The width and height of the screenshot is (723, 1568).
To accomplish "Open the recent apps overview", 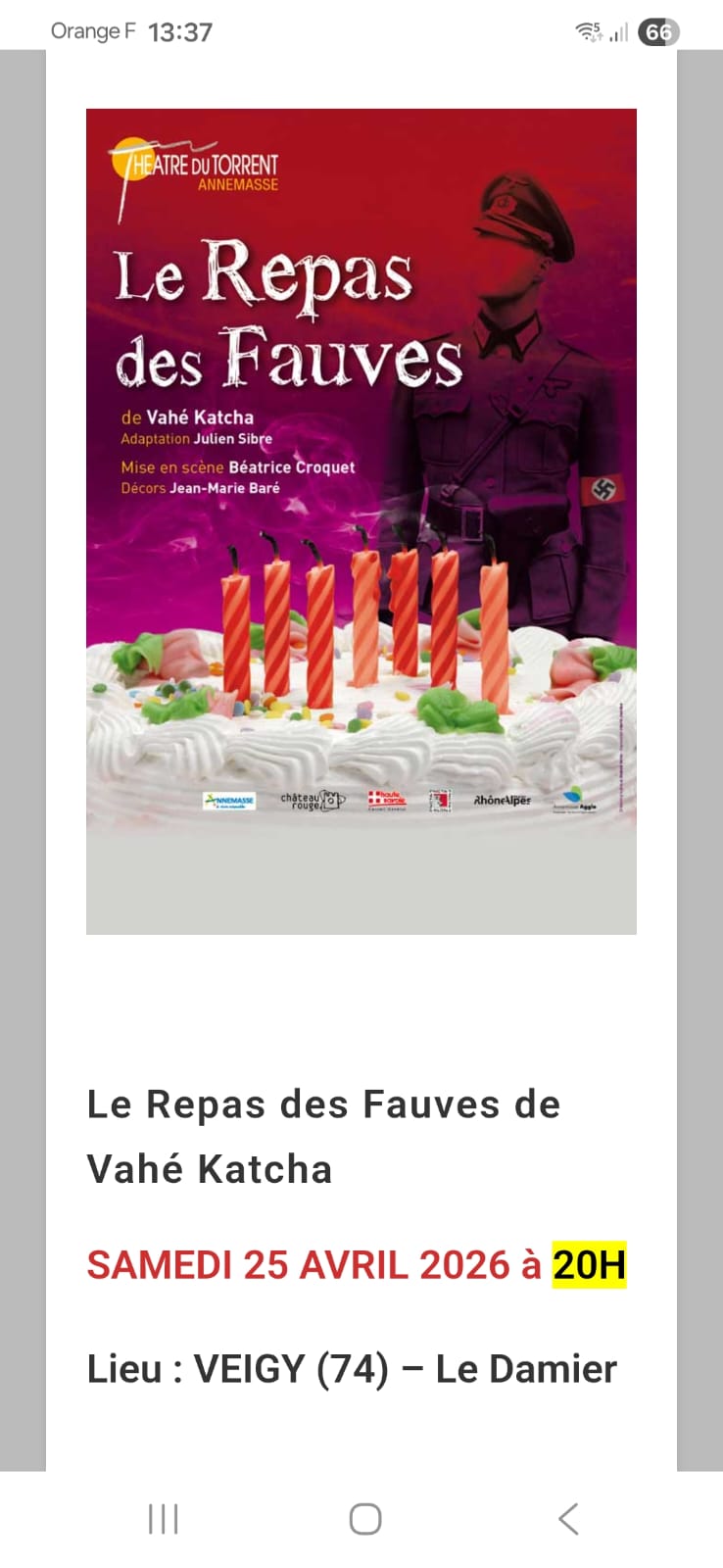I will (163, 1519).
